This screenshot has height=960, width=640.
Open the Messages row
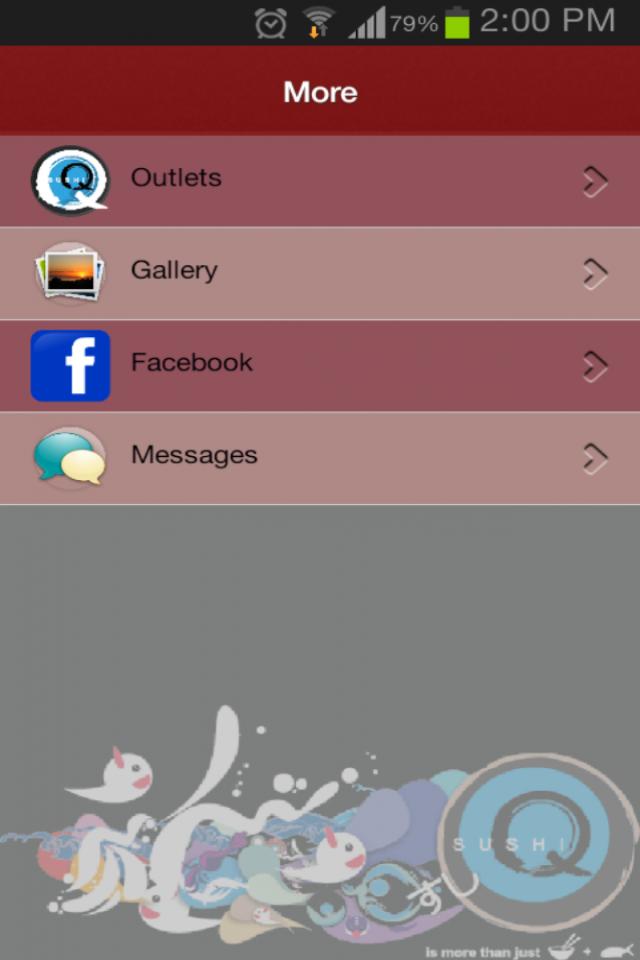[x=320, y=457]
